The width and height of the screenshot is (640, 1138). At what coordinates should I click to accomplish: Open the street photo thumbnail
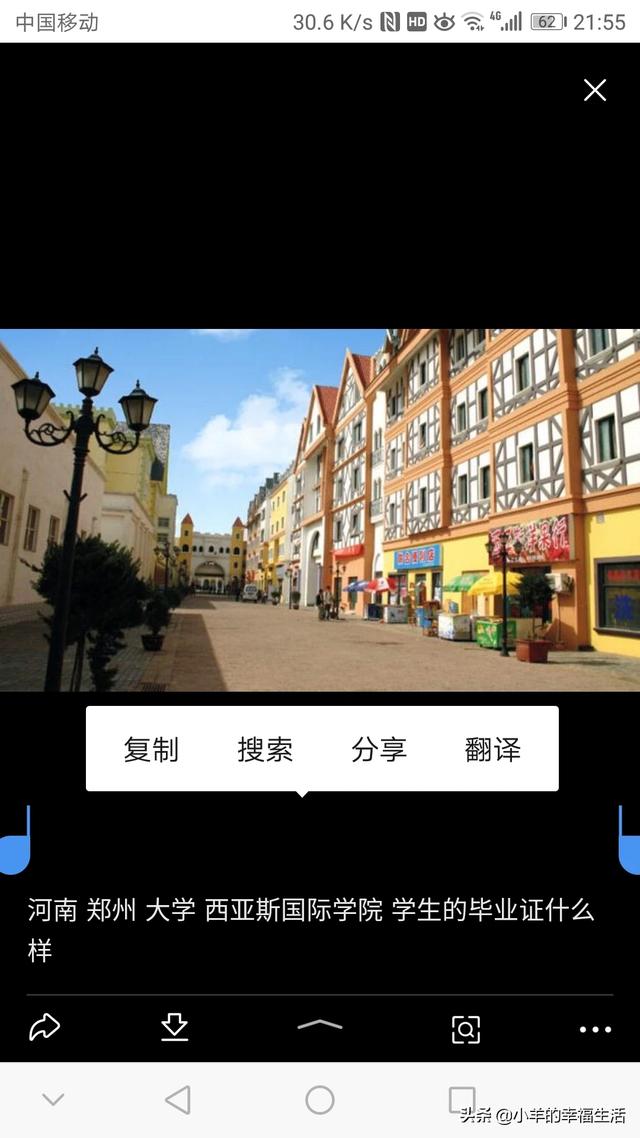[x=320, y=510]
